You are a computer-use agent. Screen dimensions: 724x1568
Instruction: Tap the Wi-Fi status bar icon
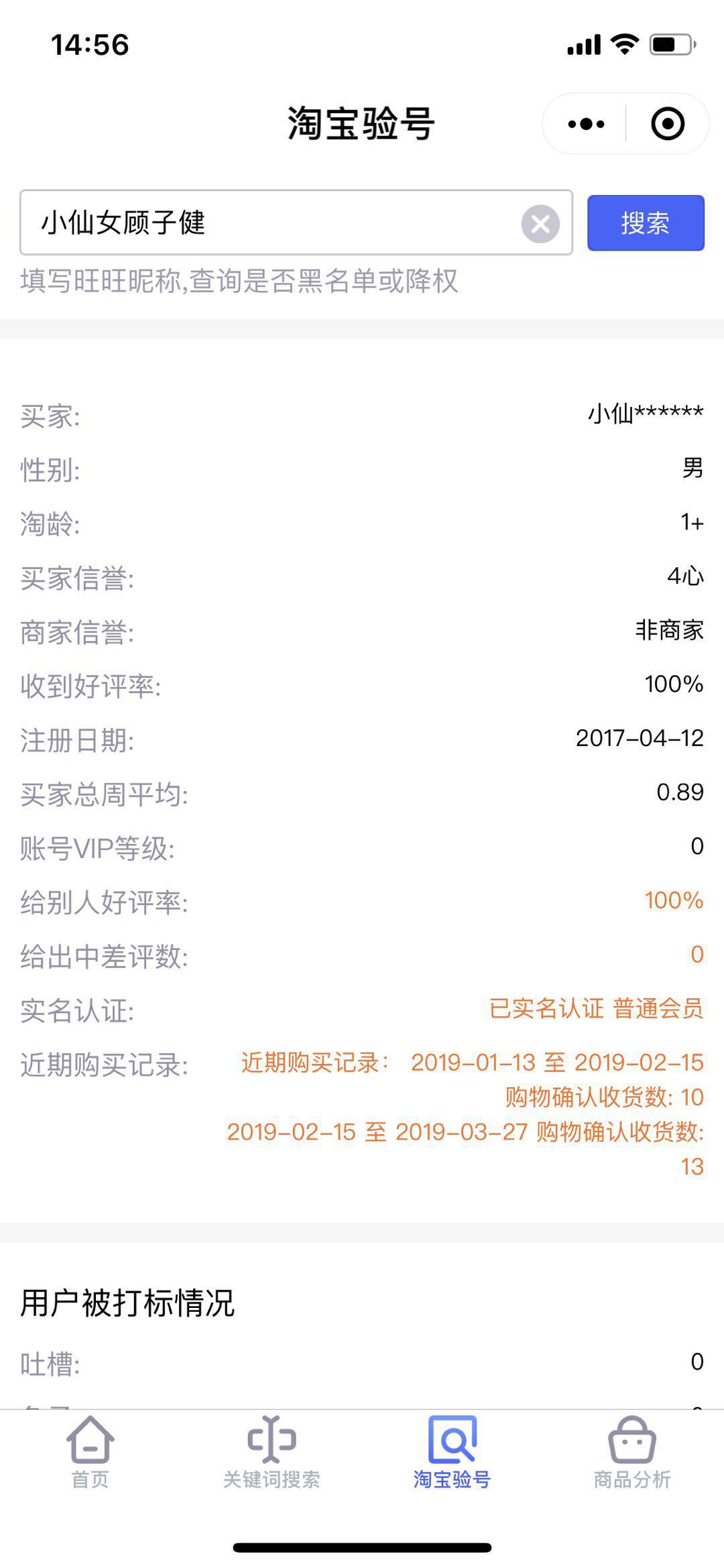pos(624,44)
